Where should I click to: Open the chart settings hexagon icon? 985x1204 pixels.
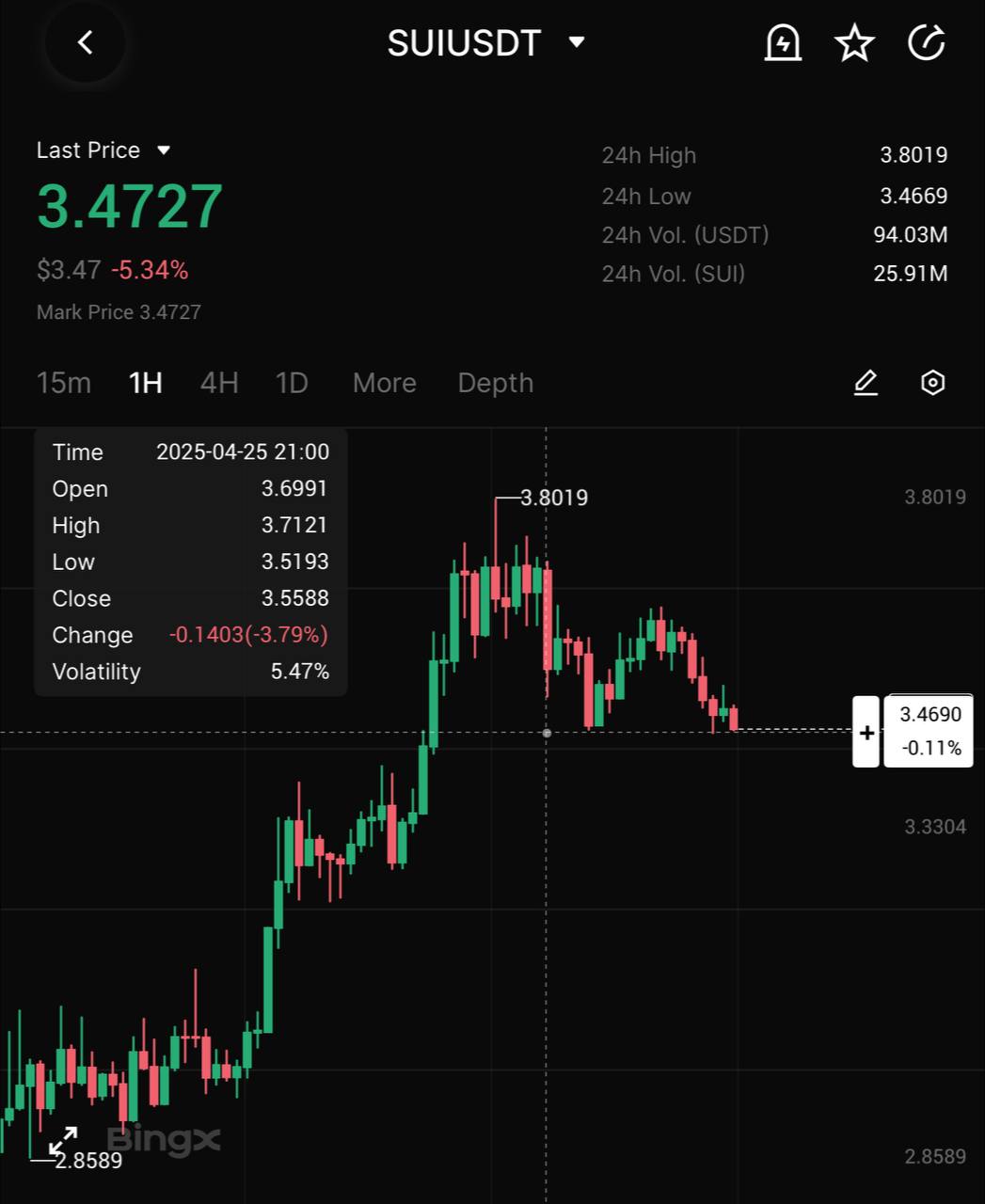click(932, 383)
